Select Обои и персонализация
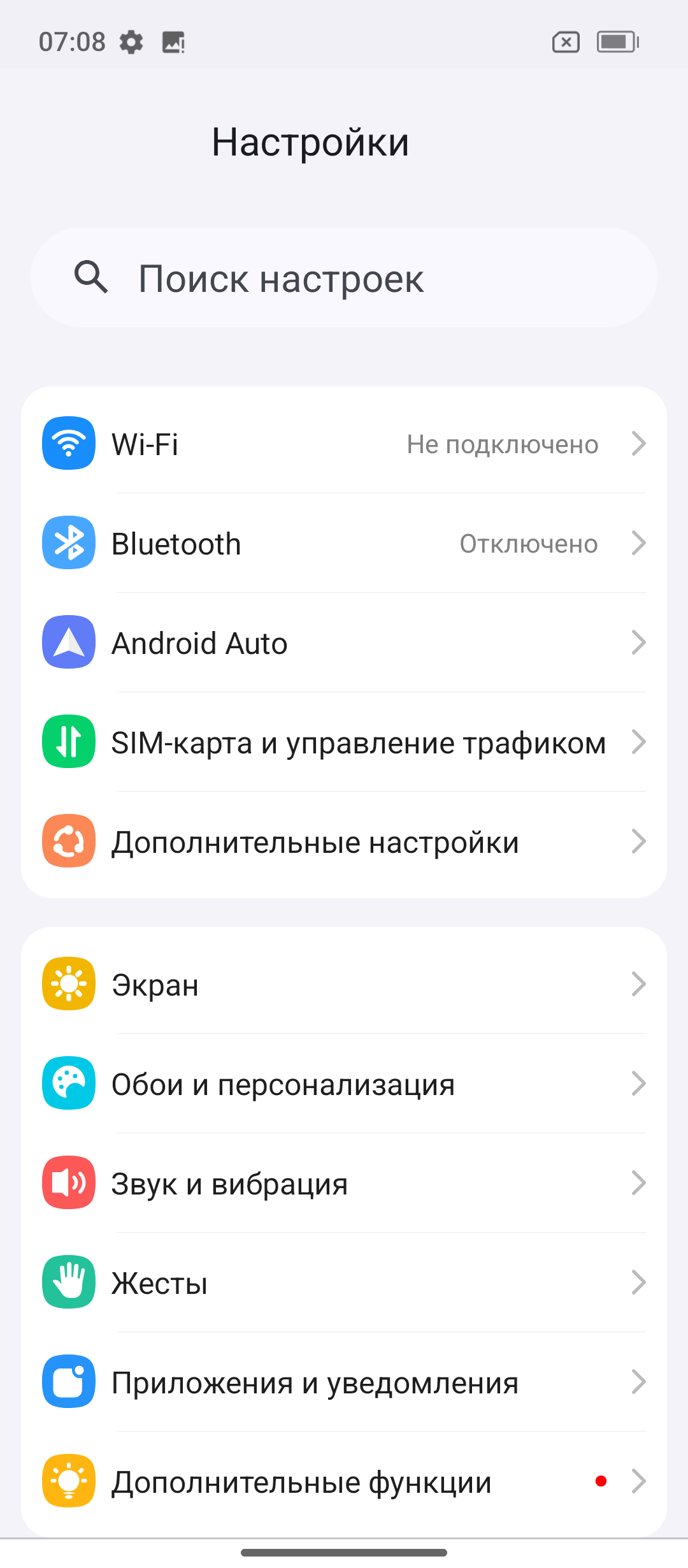Screen dimensions: 688x1568 344,1084
